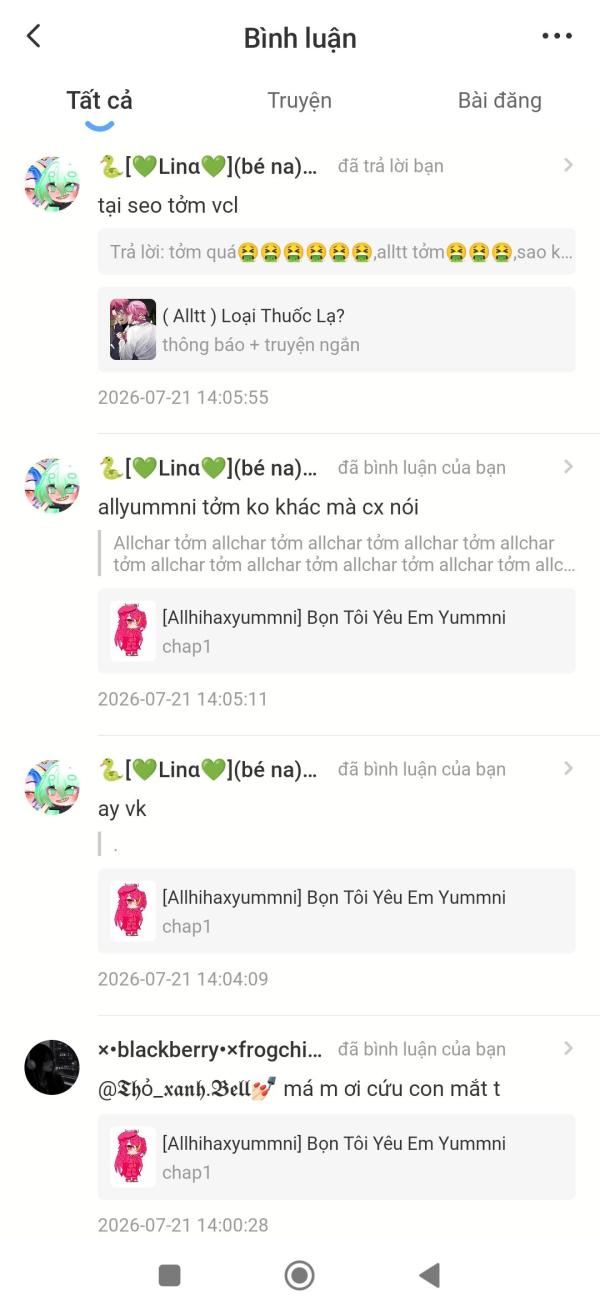Open the story card under blackberry's comment
The image size is (600, 1311).
click(336, 1157)
